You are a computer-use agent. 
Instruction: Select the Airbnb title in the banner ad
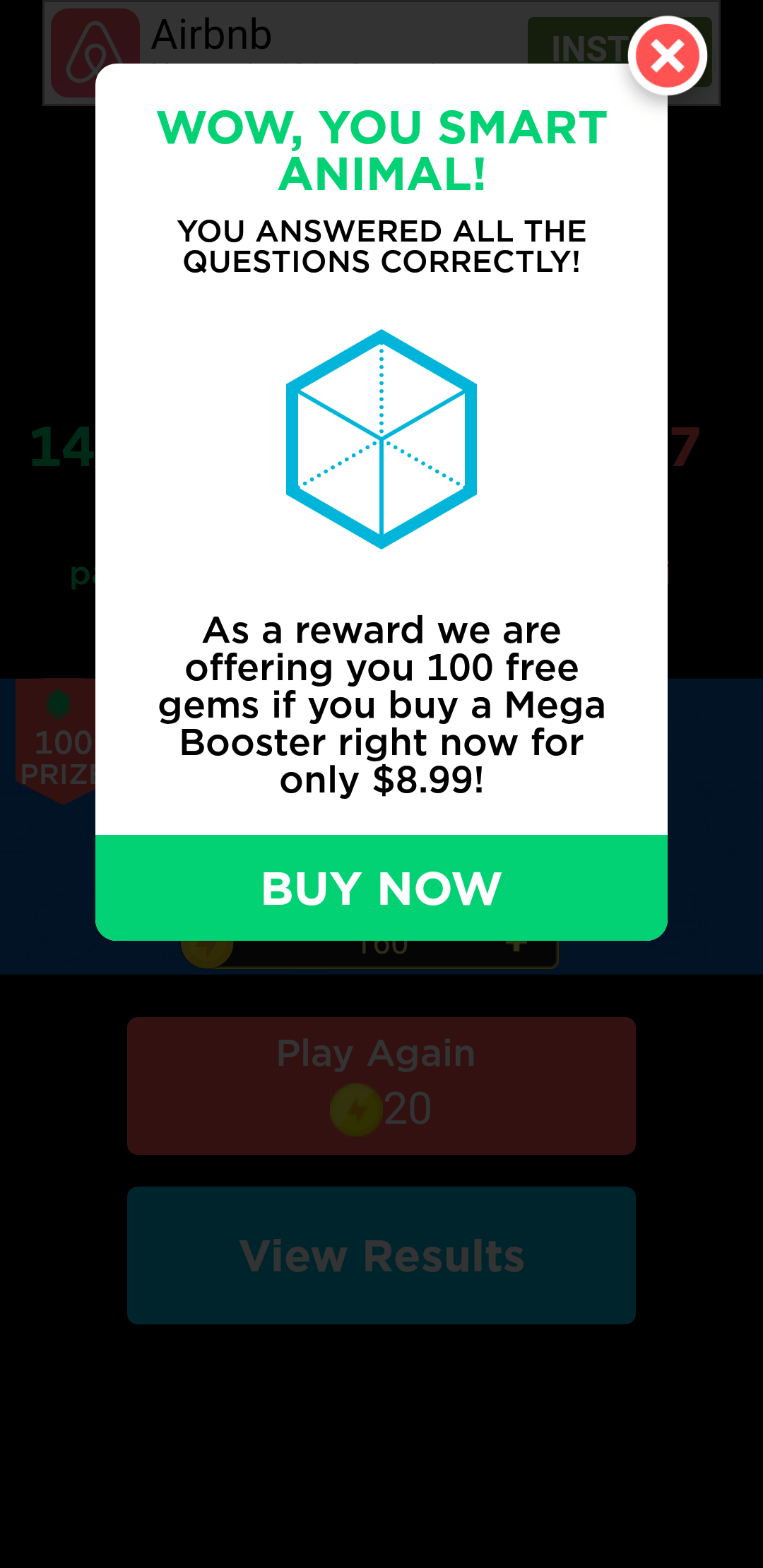211,33
